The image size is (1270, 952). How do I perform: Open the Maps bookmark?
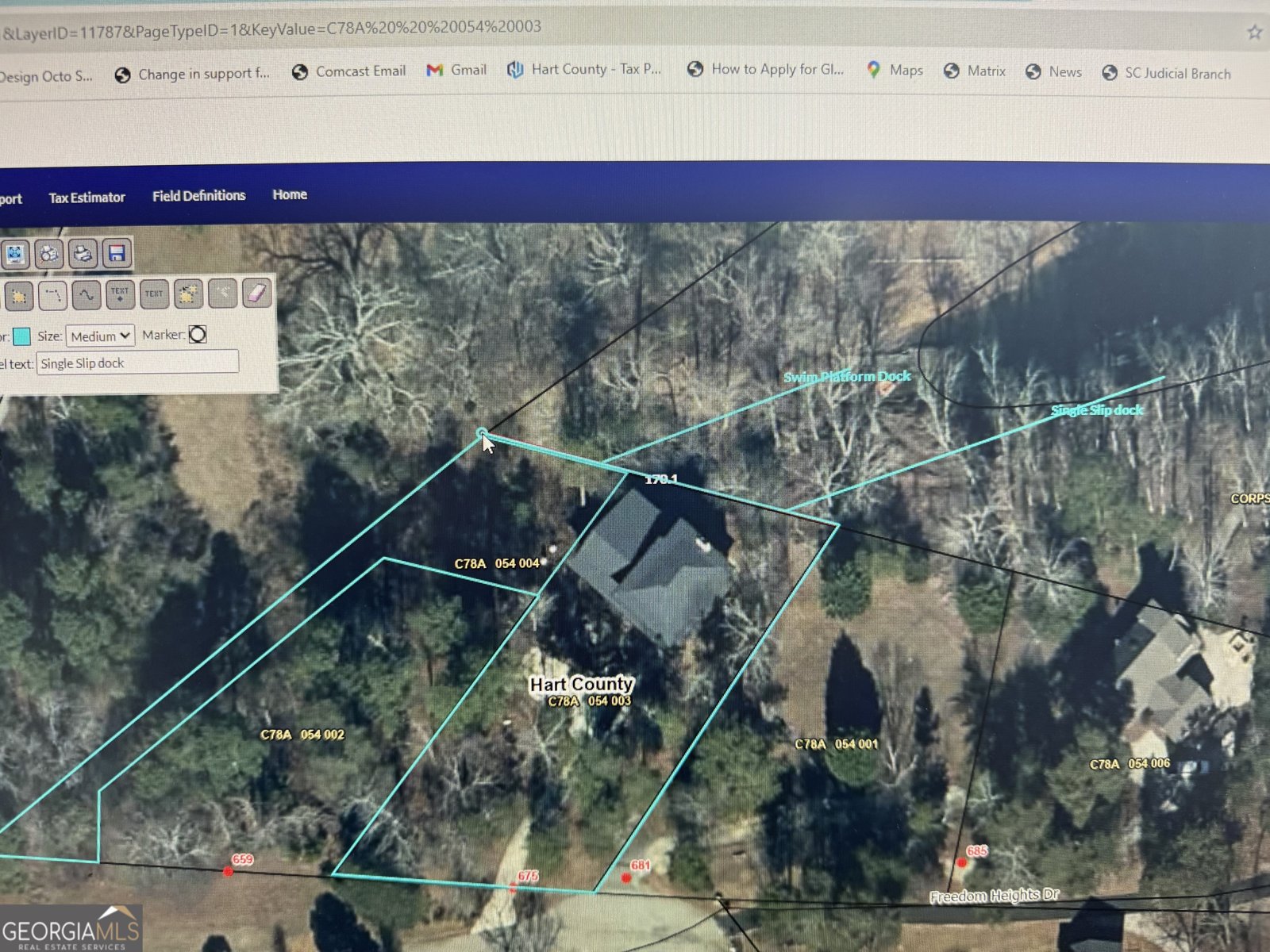tap(895, 70)
